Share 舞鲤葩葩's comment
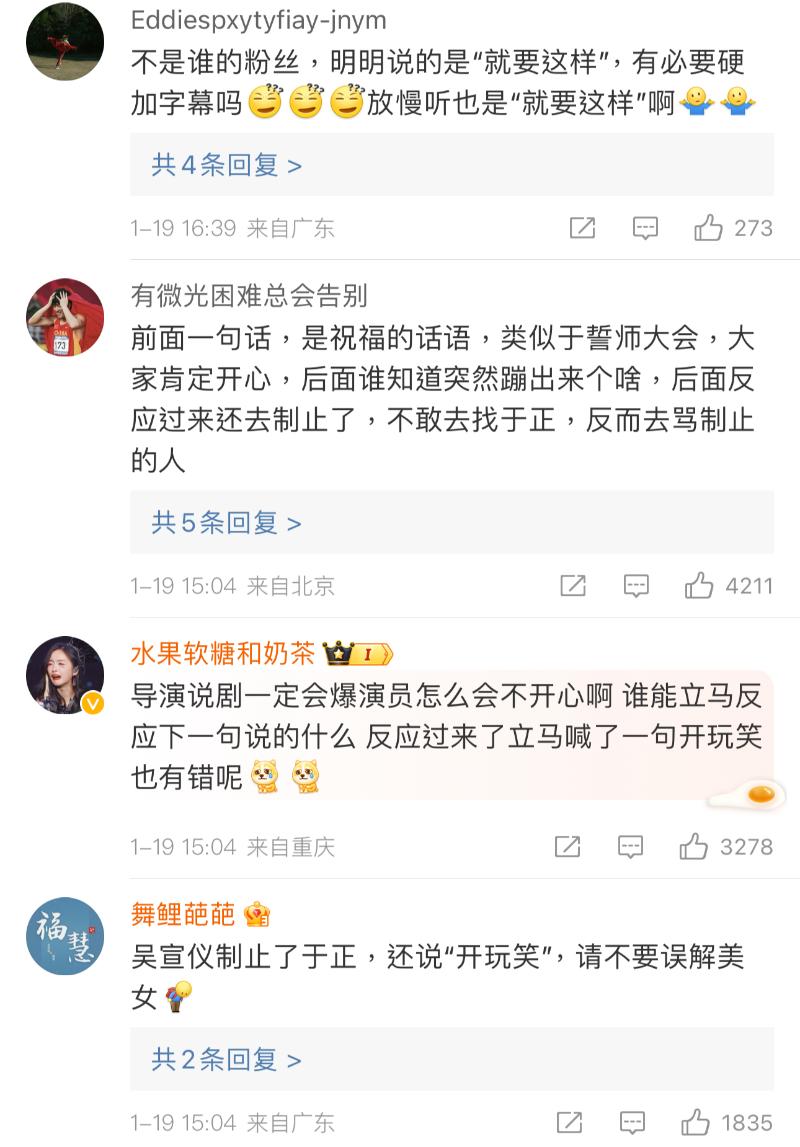The width and height of the screenshot is (800, 1147). pos(569,1122)
